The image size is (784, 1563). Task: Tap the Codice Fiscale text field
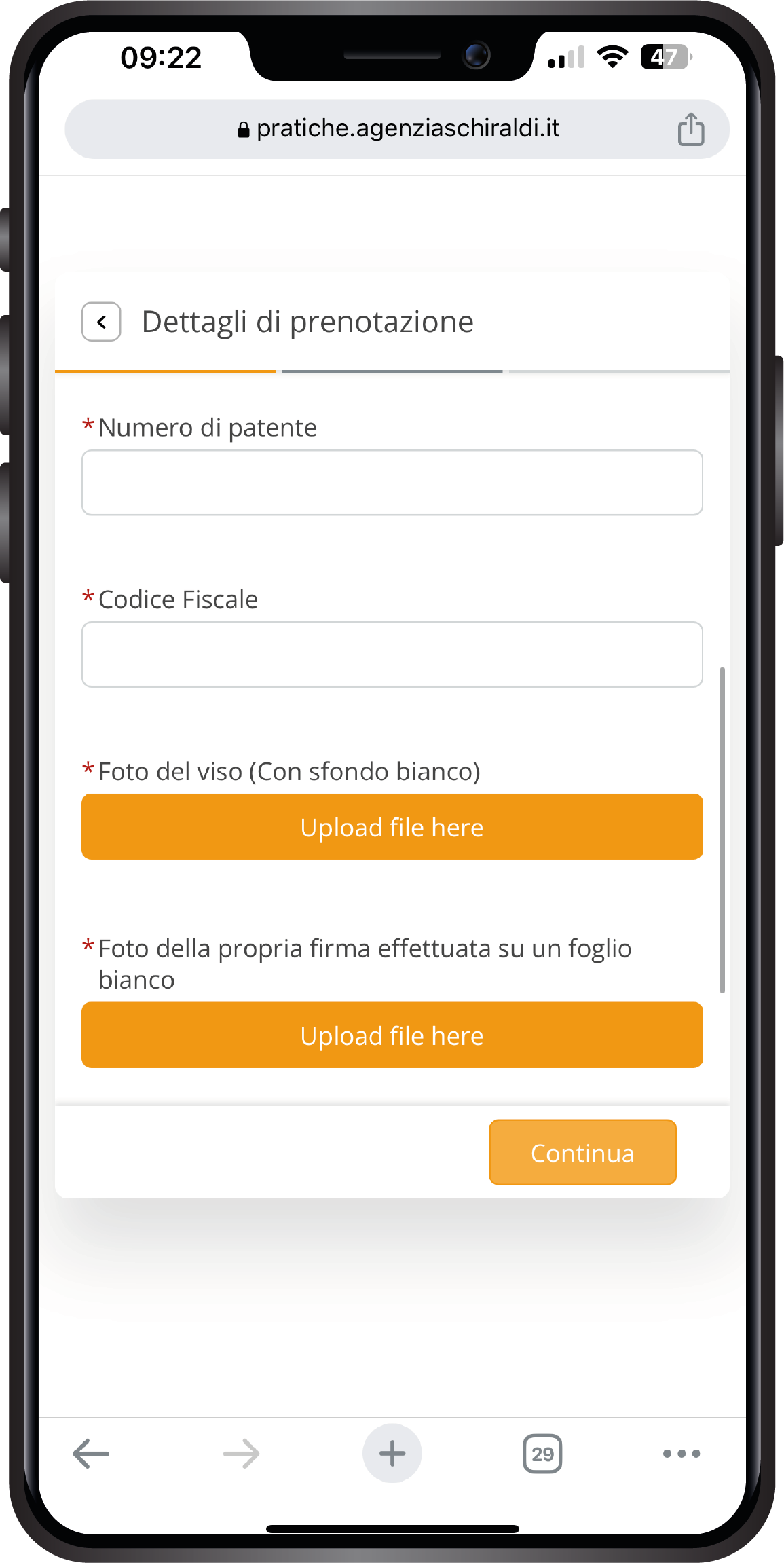point(392,655)
